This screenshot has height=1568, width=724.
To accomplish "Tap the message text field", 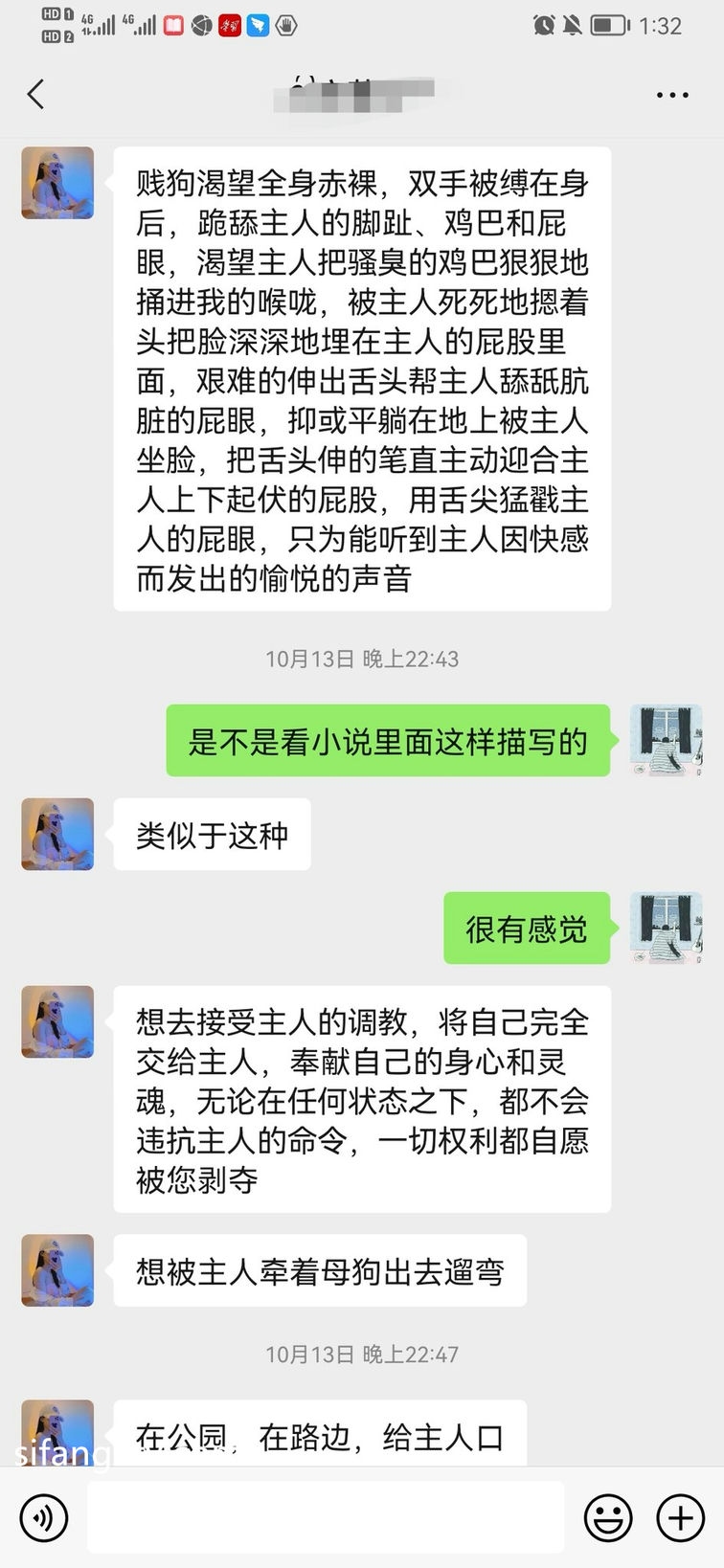I will [x=326, y=1517].
